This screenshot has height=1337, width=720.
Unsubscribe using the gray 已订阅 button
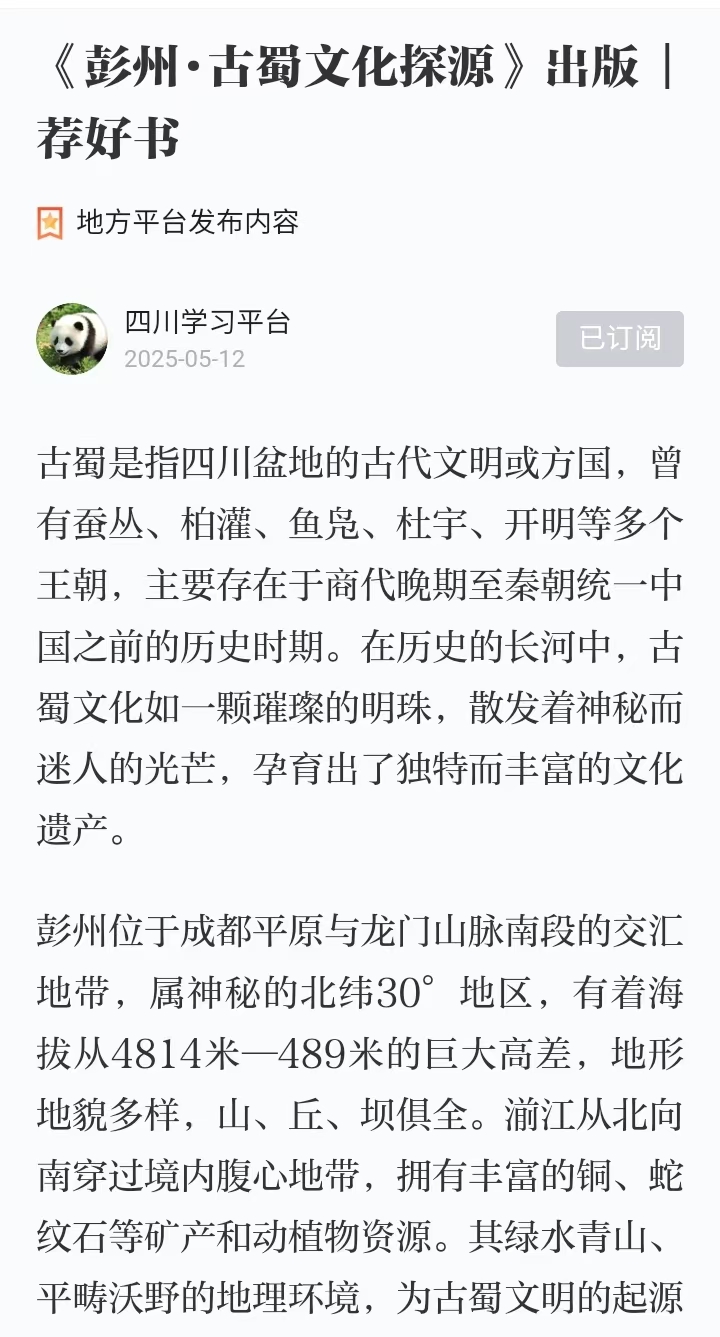click(x=618, y=338)
